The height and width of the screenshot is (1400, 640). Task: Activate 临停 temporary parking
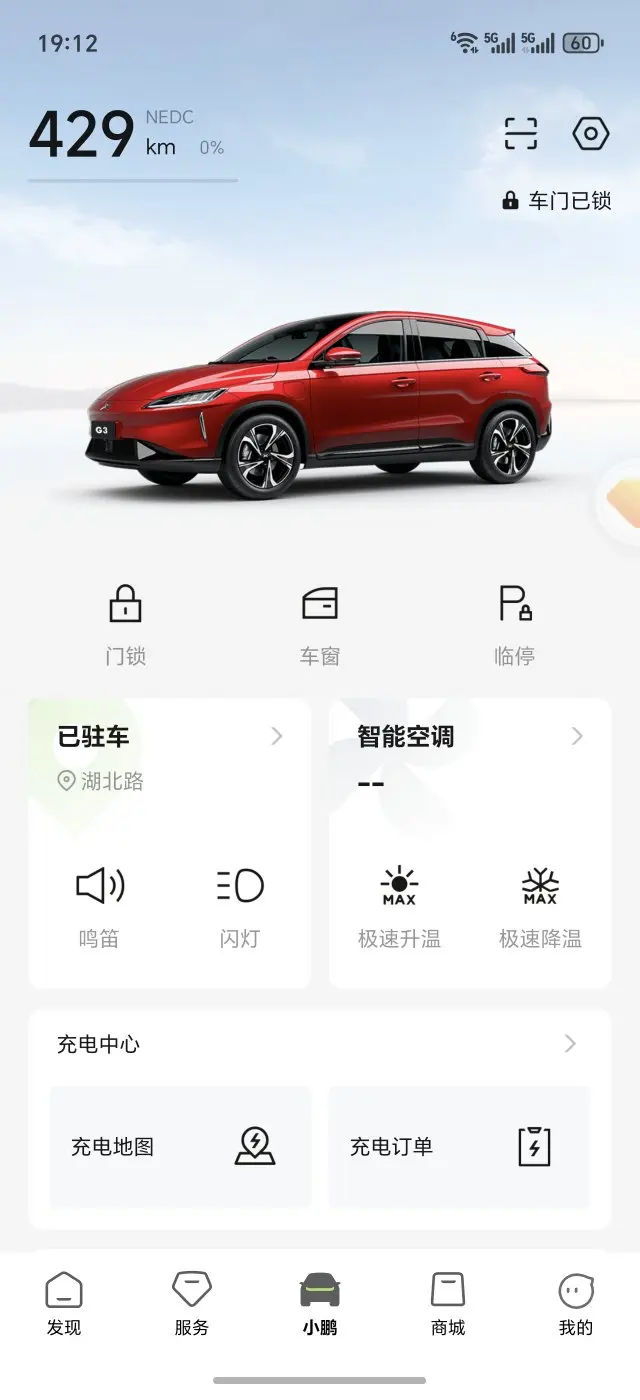[x=515, y=623]
